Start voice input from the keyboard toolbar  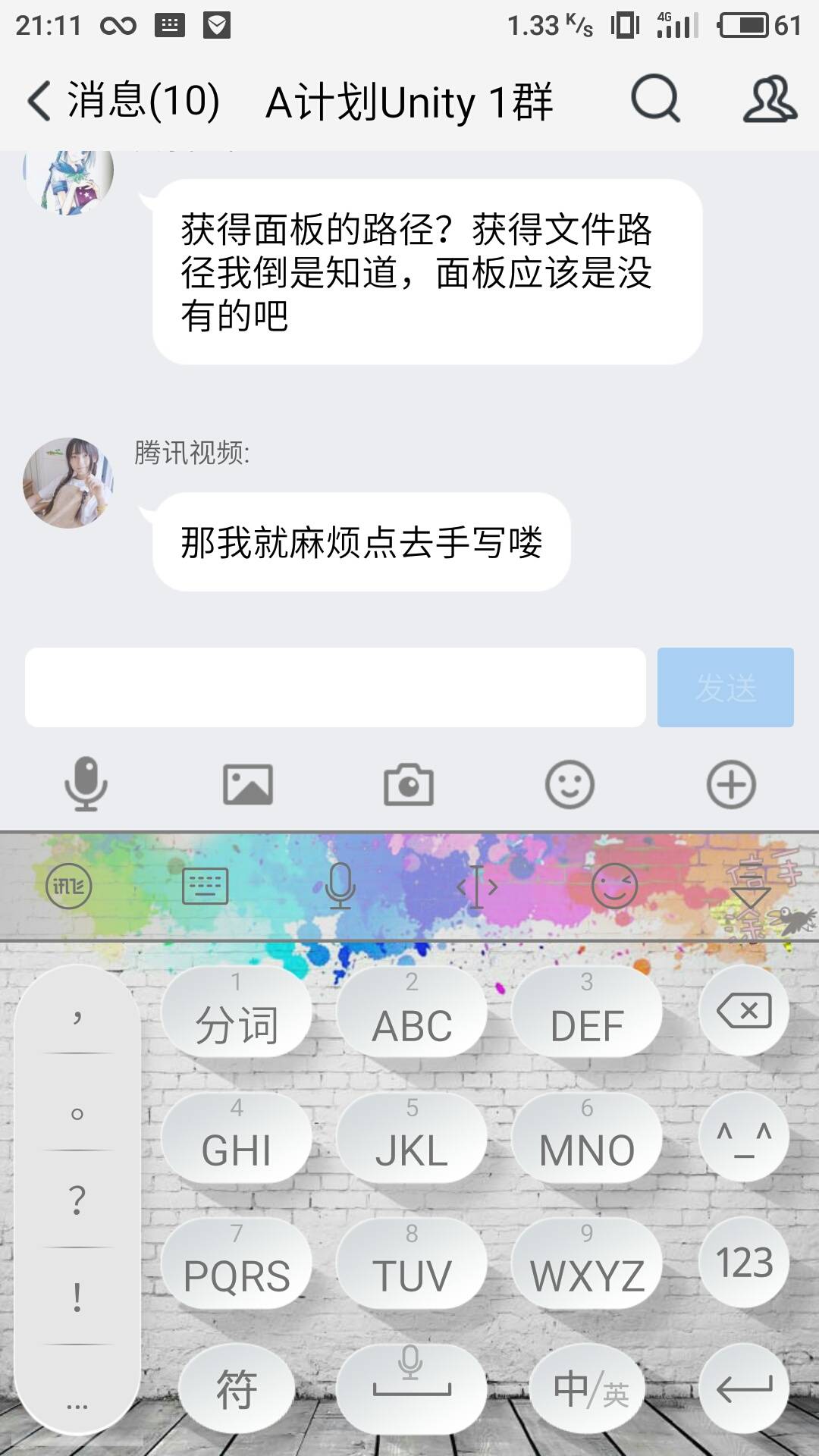pos(340,886)
